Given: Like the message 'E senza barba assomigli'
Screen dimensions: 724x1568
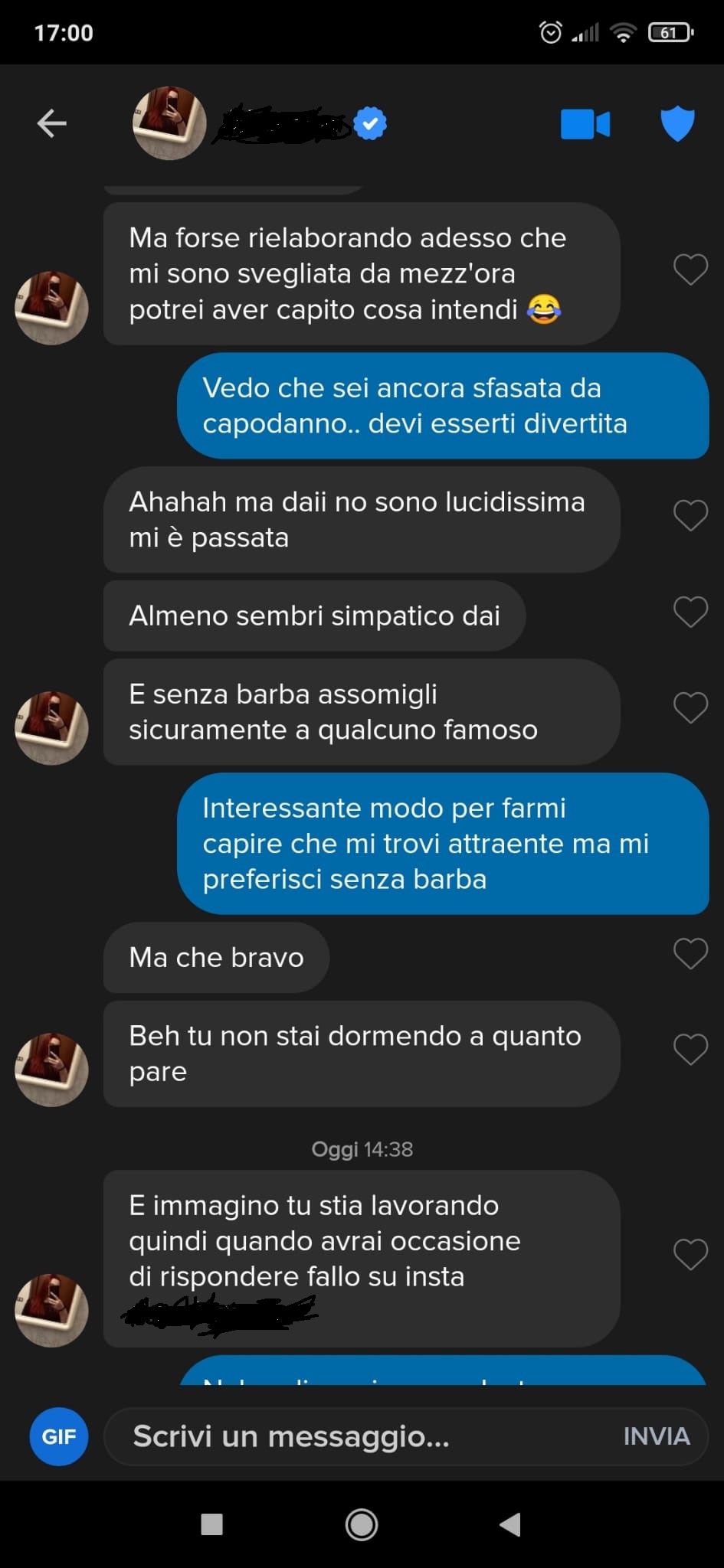Looking at the screenshot, I should 690,707.
